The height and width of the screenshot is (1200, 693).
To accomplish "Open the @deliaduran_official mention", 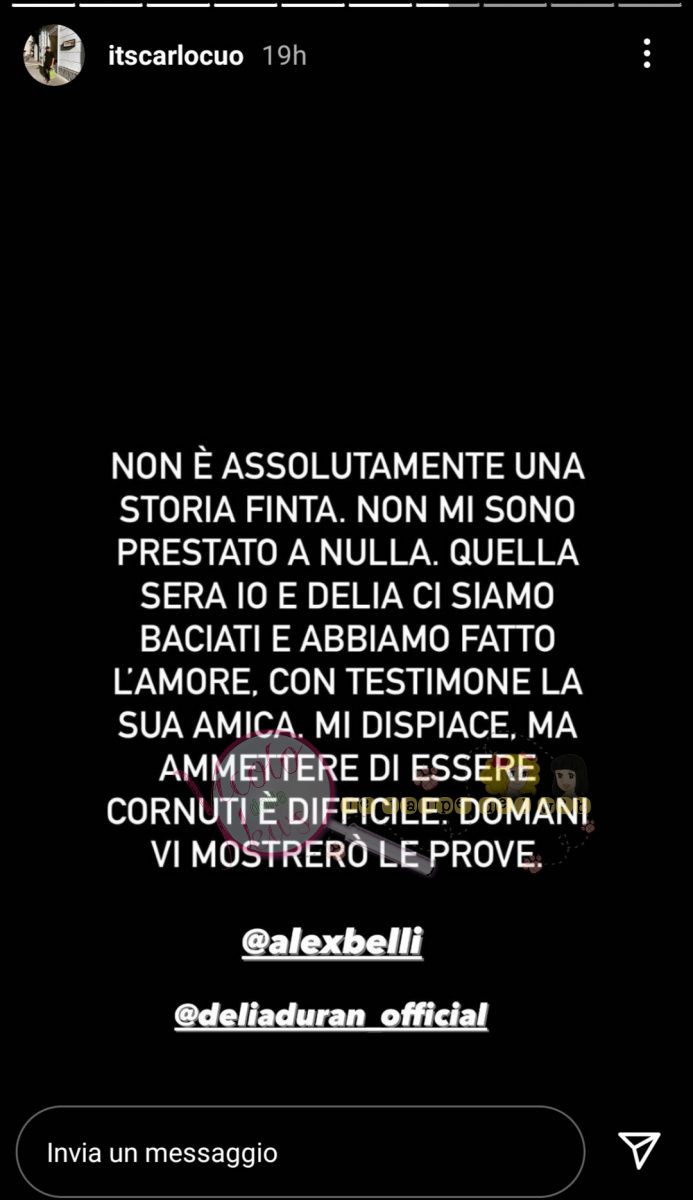I will click(x=331, y=1015).
